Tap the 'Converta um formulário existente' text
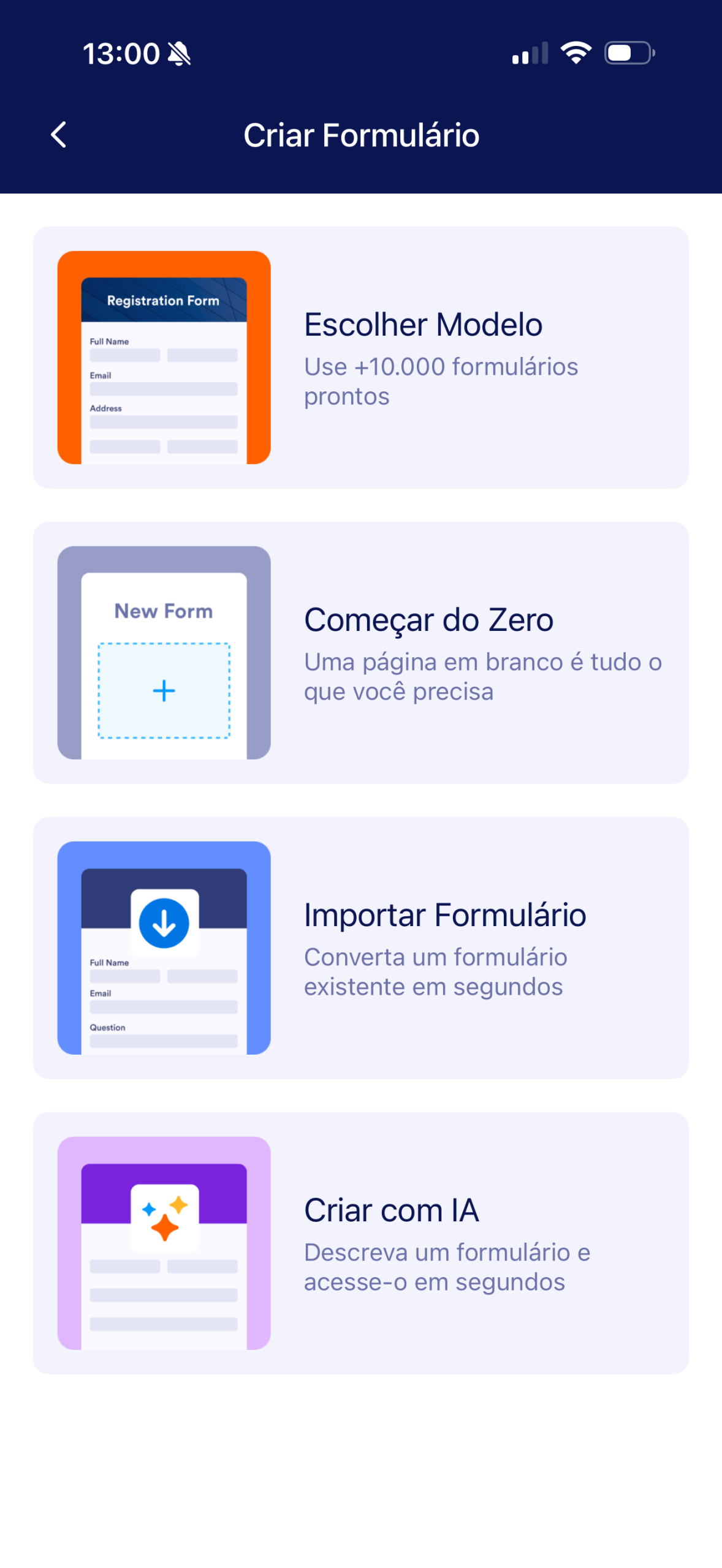This screenshot has height=1568, width=722. click(436, 971)
